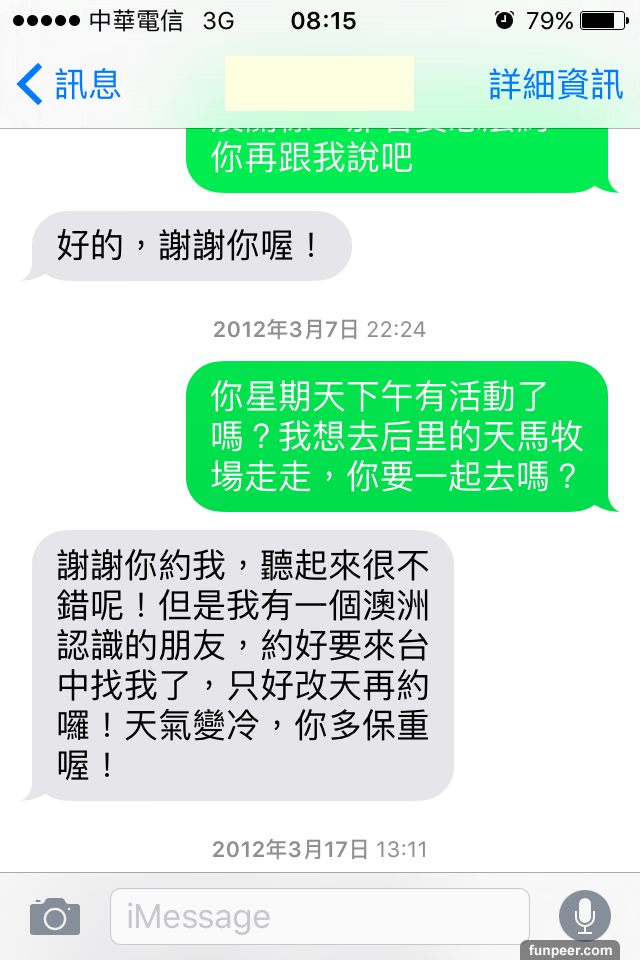Open 詳細資訊 for this conversation
This screenshot has width=640, height=960.
pos(555,85)
